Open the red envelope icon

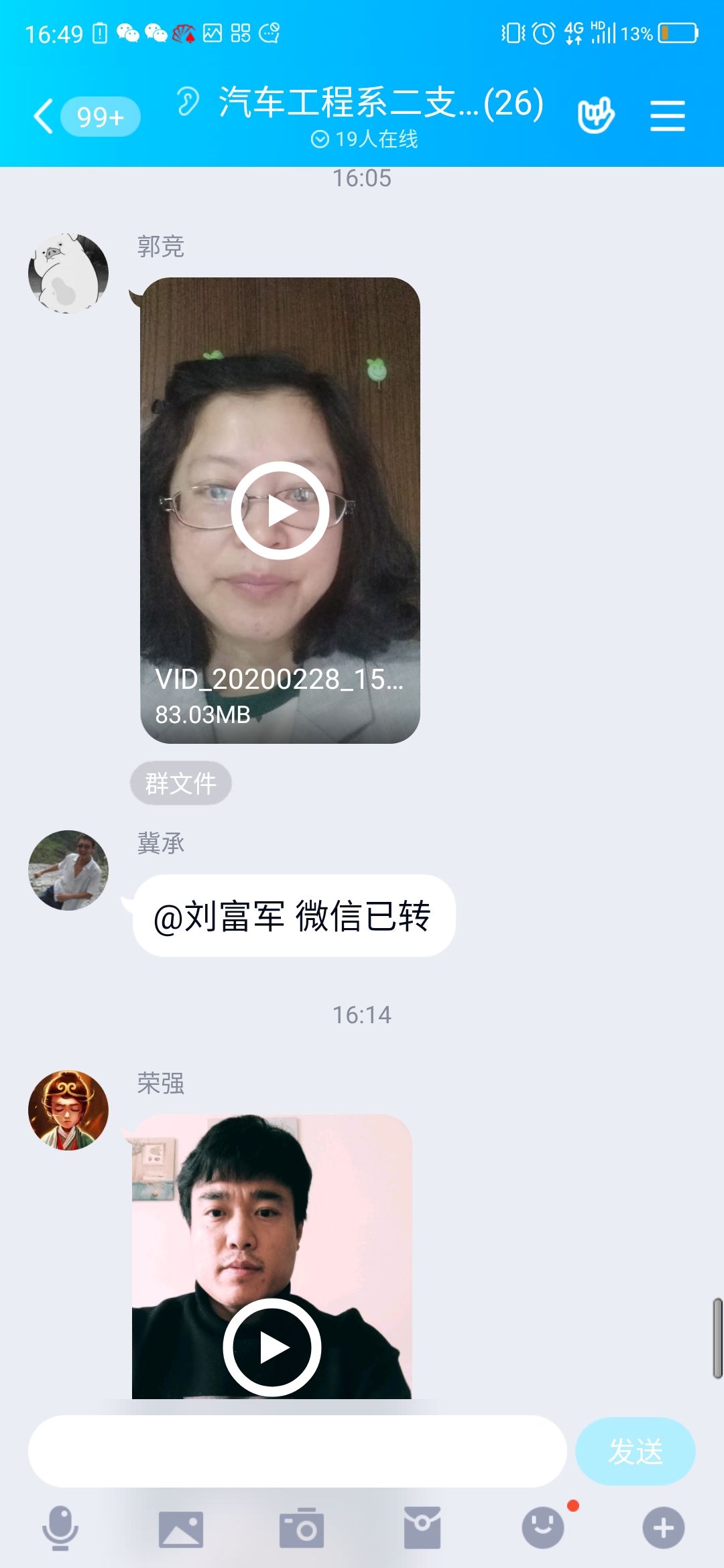point(422,1528)
